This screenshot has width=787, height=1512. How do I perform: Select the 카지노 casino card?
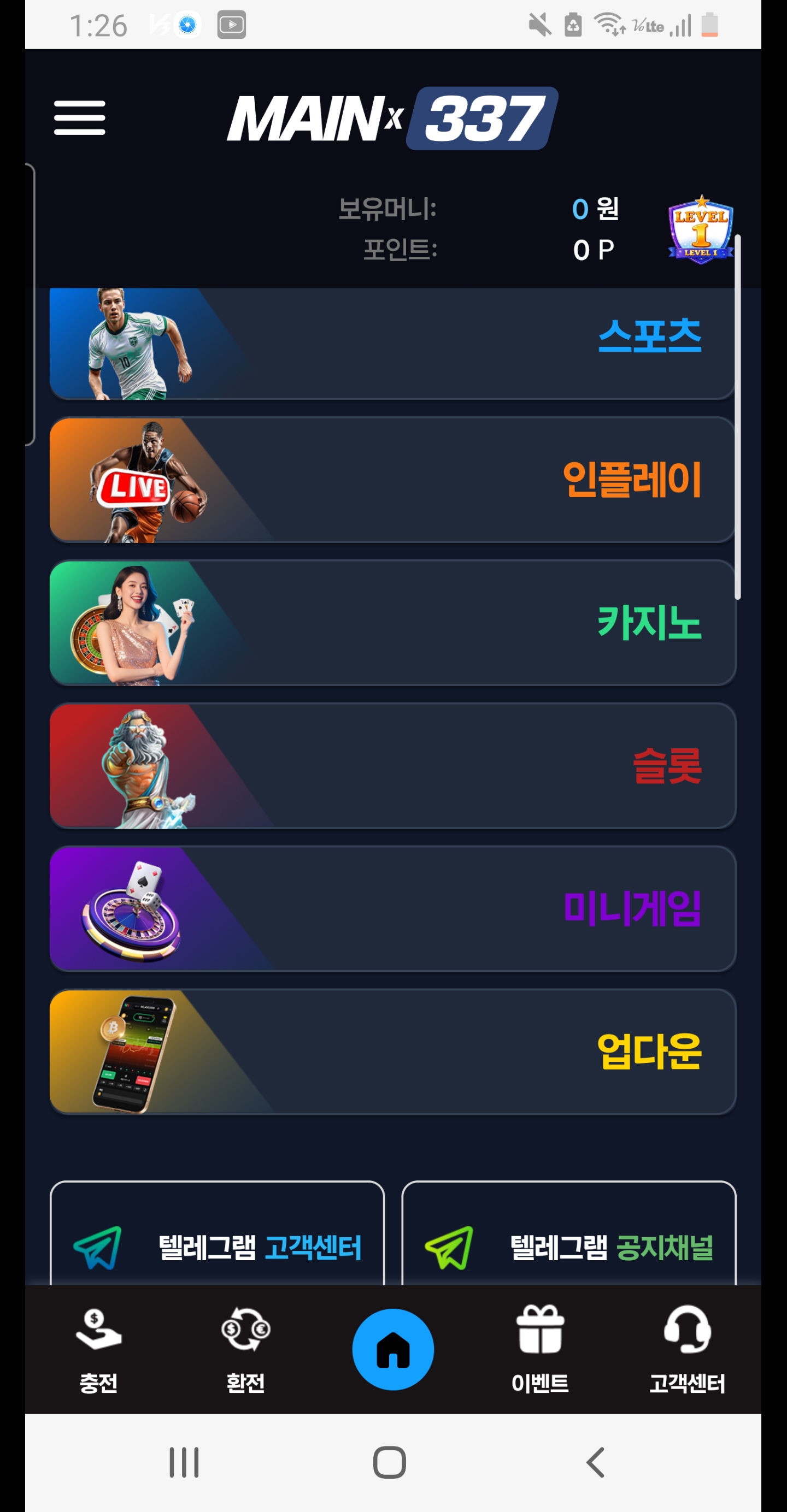392,623
